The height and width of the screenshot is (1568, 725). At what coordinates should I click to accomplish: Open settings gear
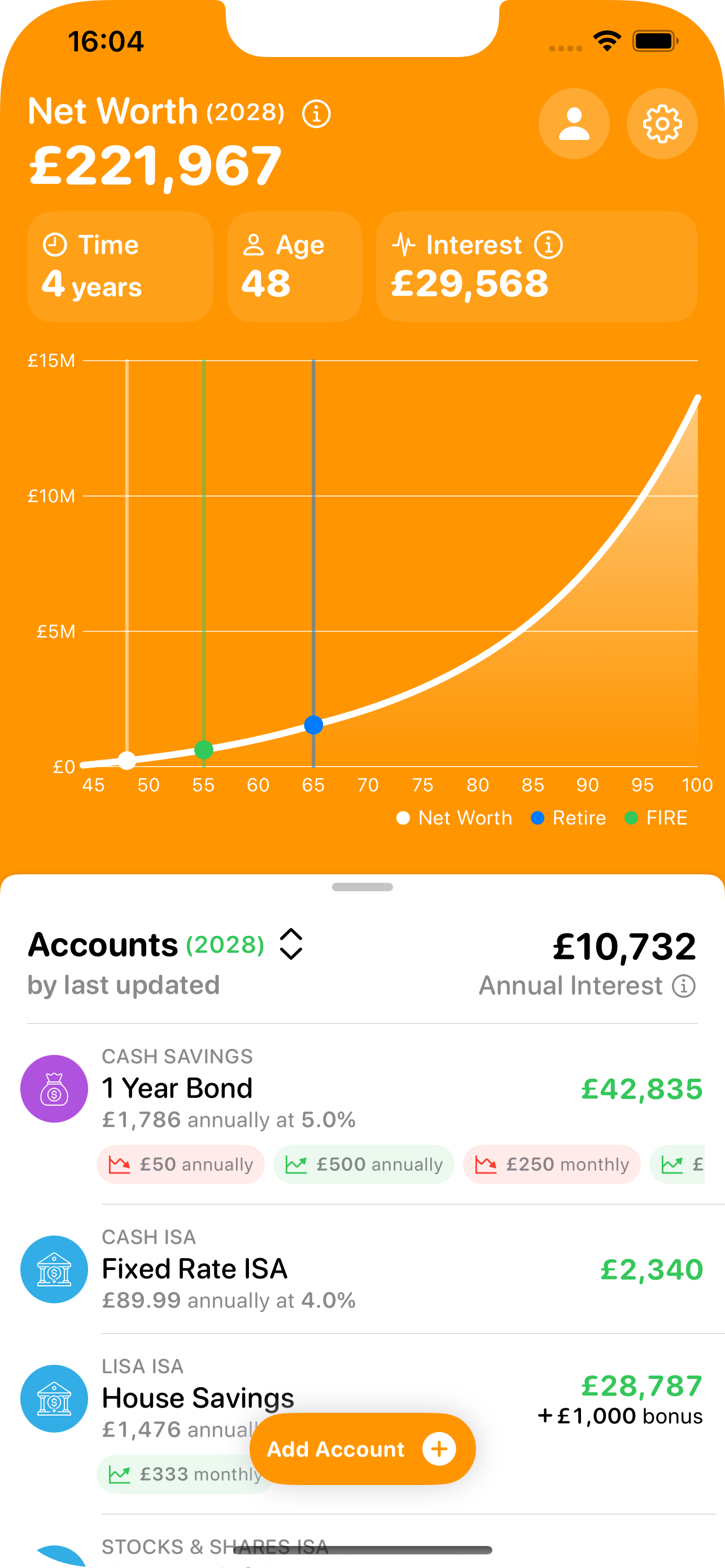click(x=662, y=124)
